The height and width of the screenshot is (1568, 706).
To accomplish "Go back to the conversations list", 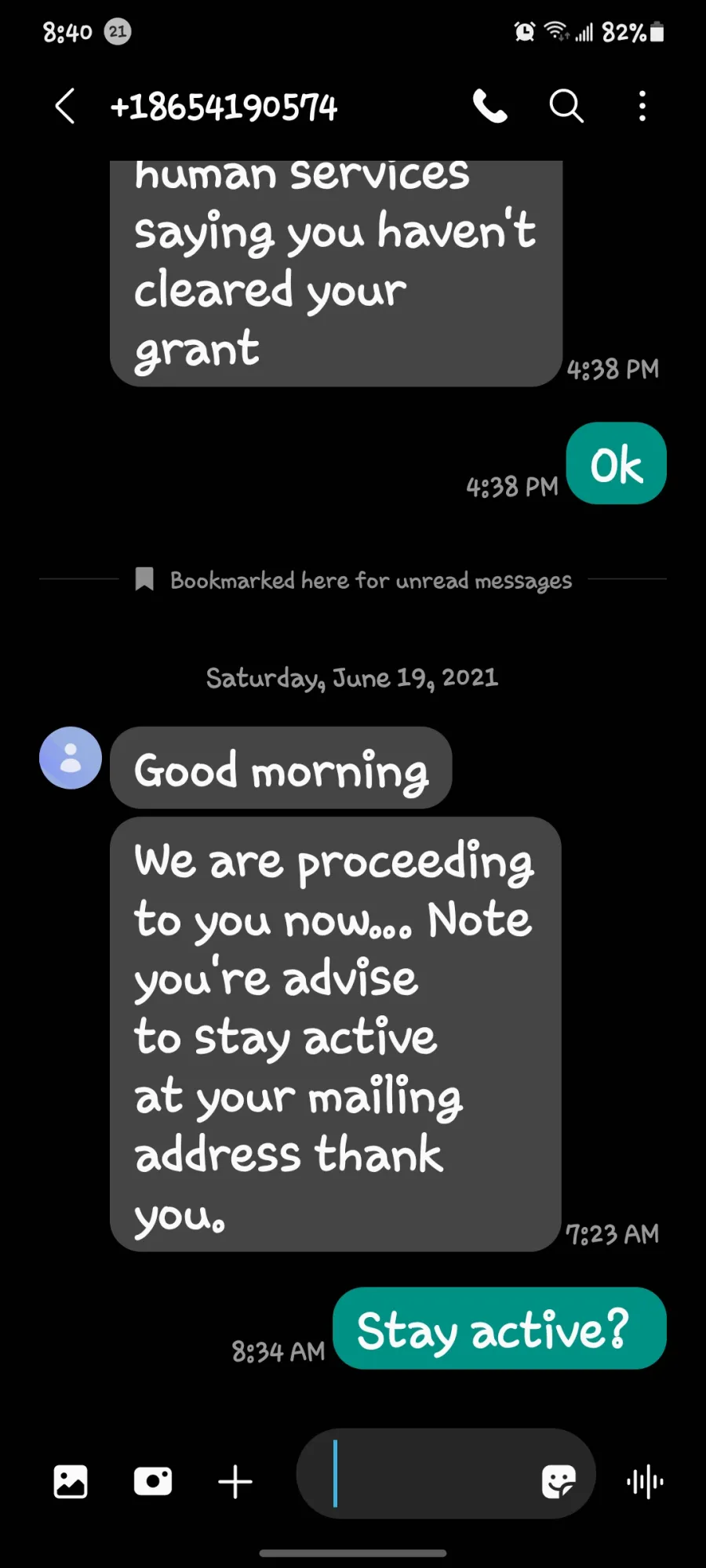I will tap(65, 106).
